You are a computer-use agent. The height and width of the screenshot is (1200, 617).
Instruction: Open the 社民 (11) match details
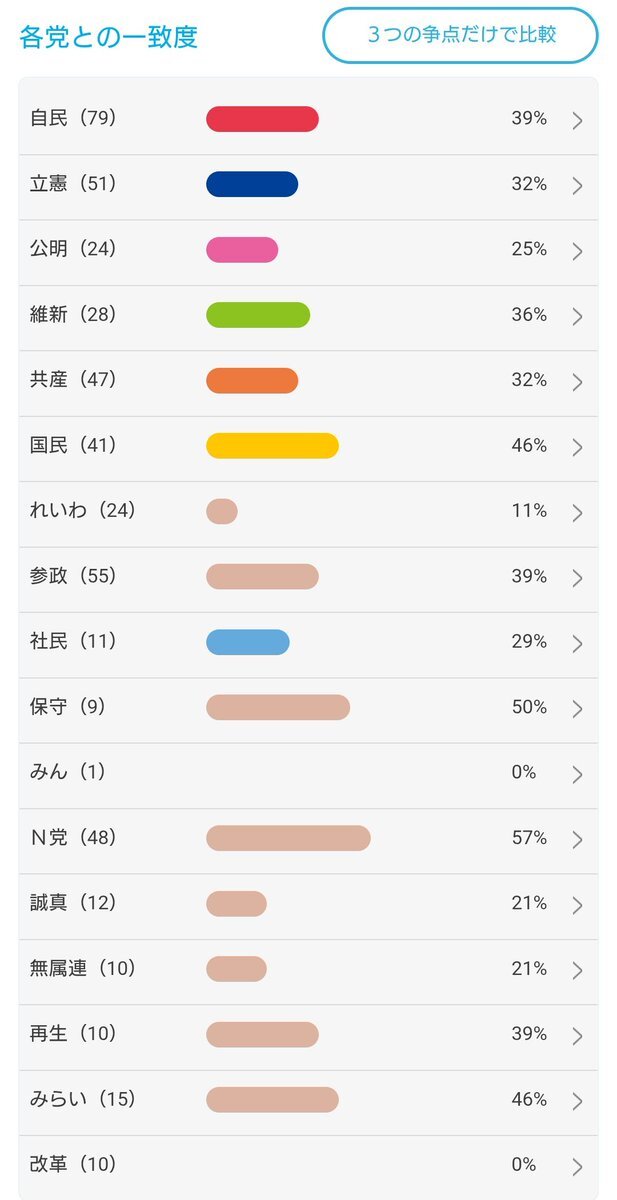(308, 643)
